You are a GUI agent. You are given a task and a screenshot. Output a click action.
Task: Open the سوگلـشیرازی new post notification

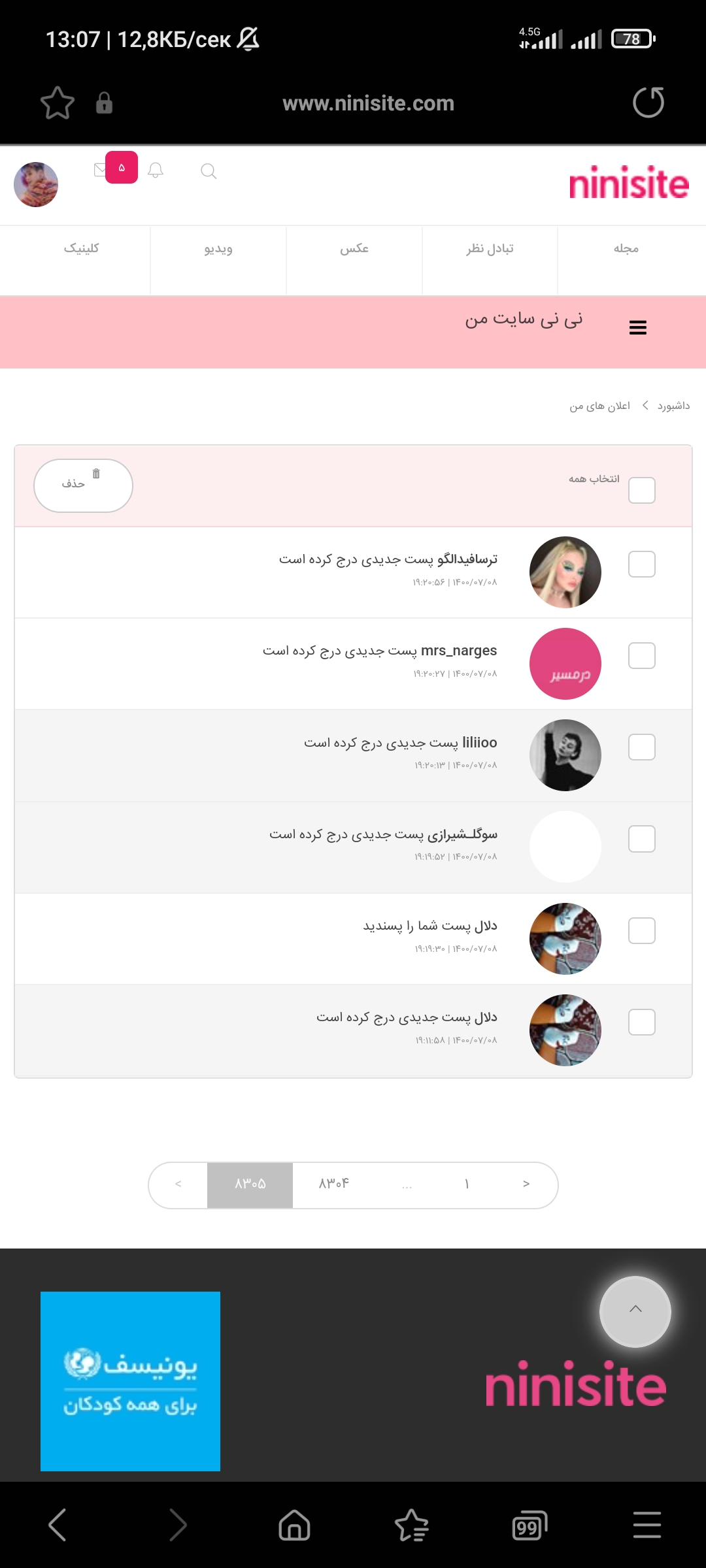click(383, 834)
